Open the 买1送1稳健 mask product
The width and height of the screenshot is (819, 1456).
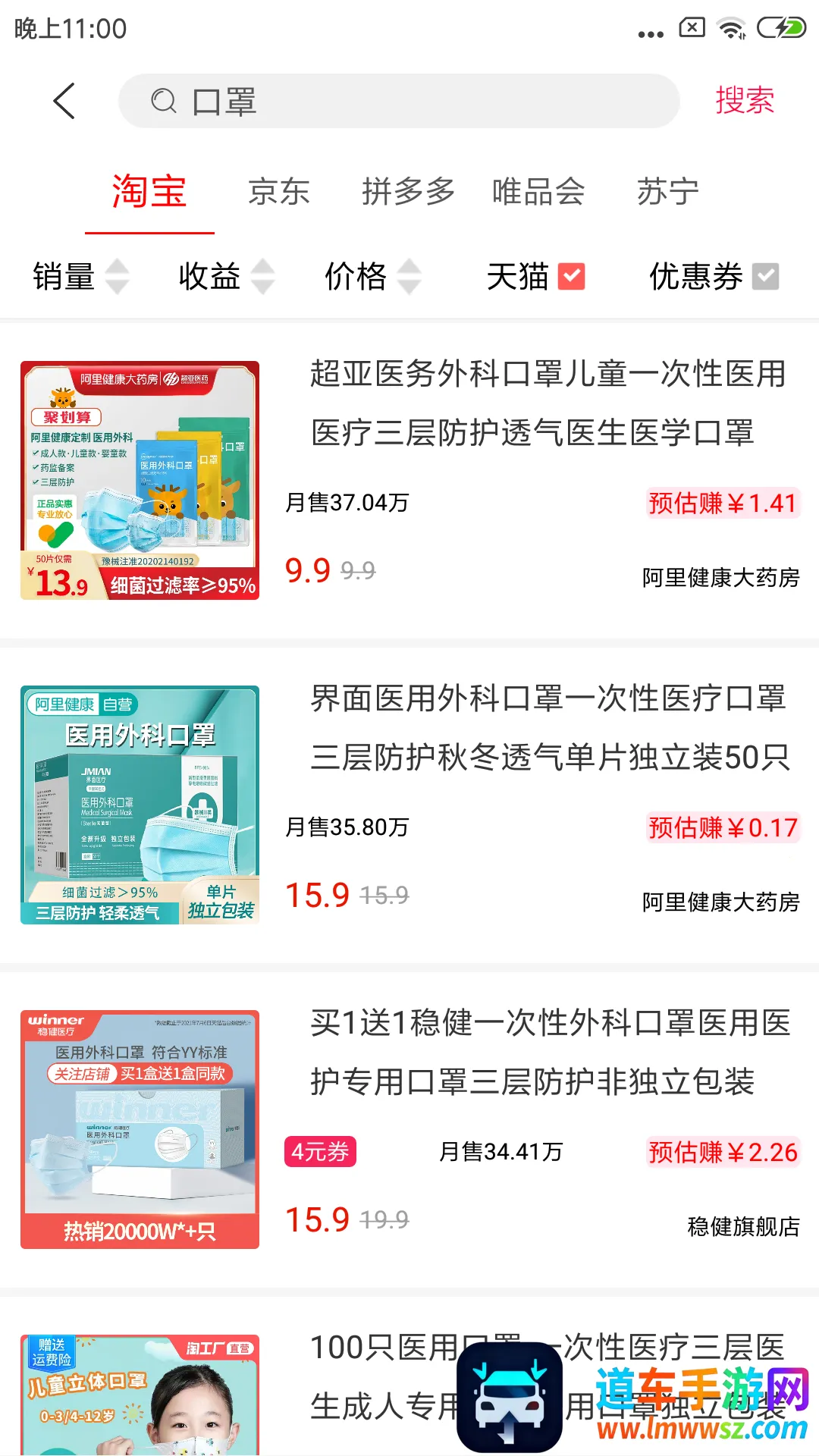click(x=409, y=1129)
